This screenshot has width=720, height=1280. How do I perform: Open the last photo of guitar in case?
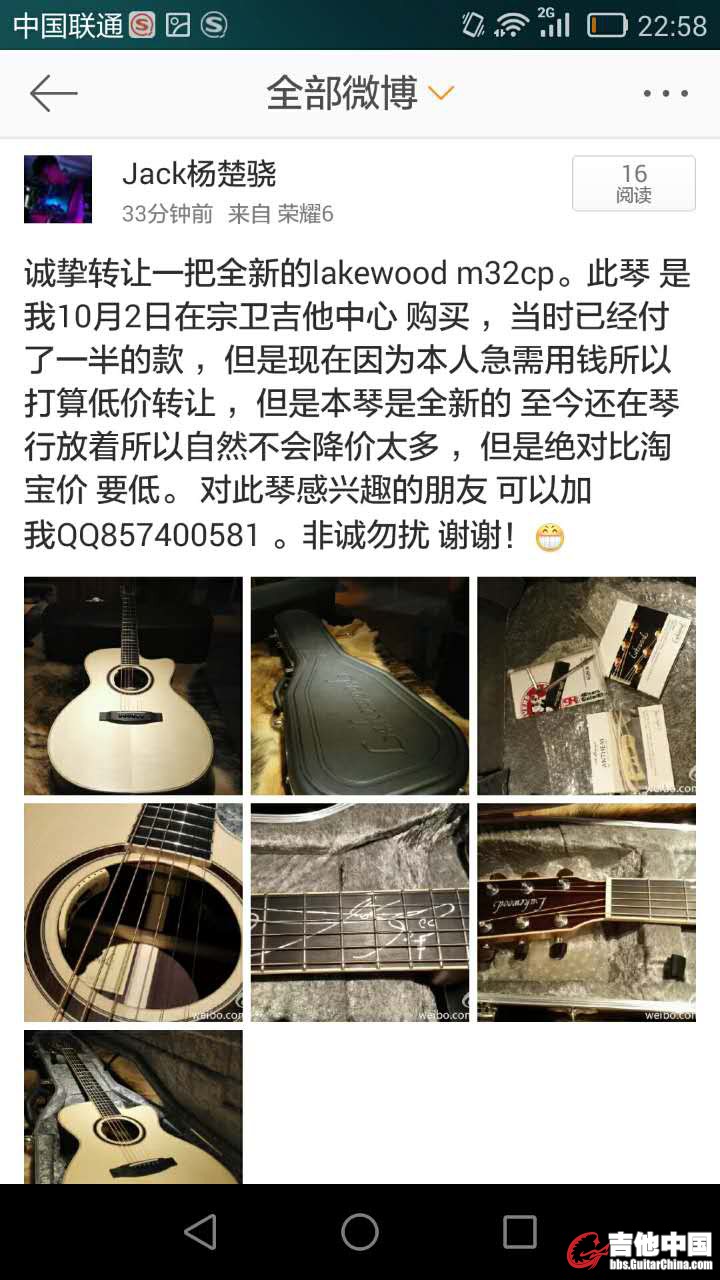click(x=133, y=1106)
